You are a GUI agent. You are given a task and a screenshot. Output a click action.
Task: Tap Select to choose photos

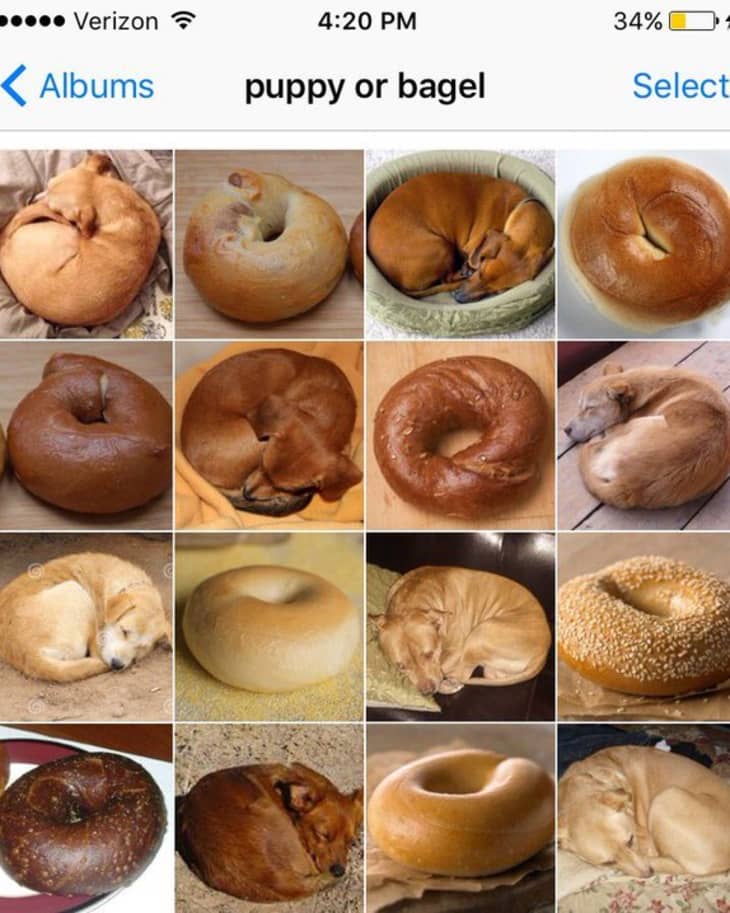tap(680, 87)
